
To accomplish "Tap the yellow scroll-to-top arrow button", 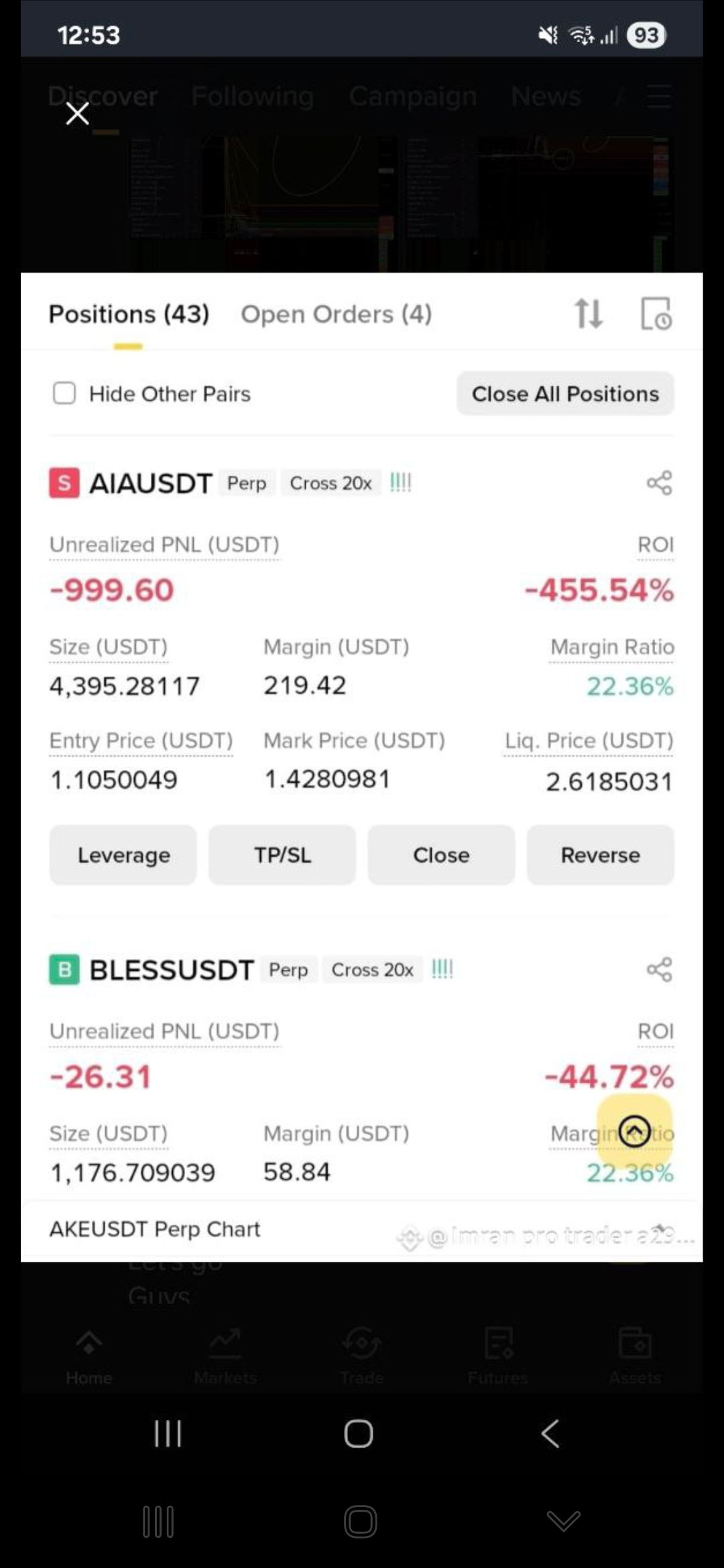I will pos(634,1131).
